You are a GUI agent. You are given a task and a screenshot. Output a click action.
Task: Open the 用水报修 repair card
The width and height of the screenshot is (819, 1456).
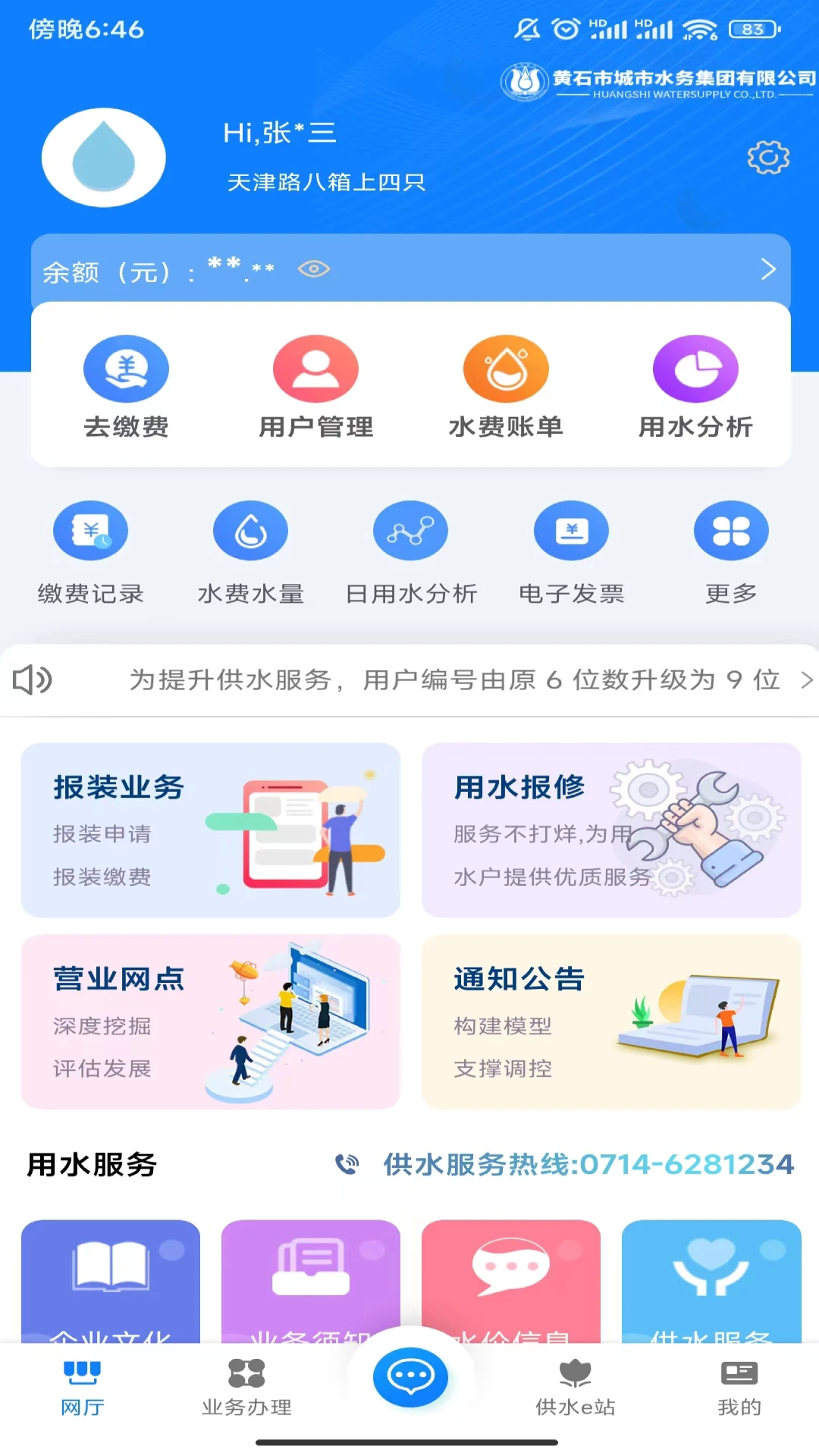611,831
